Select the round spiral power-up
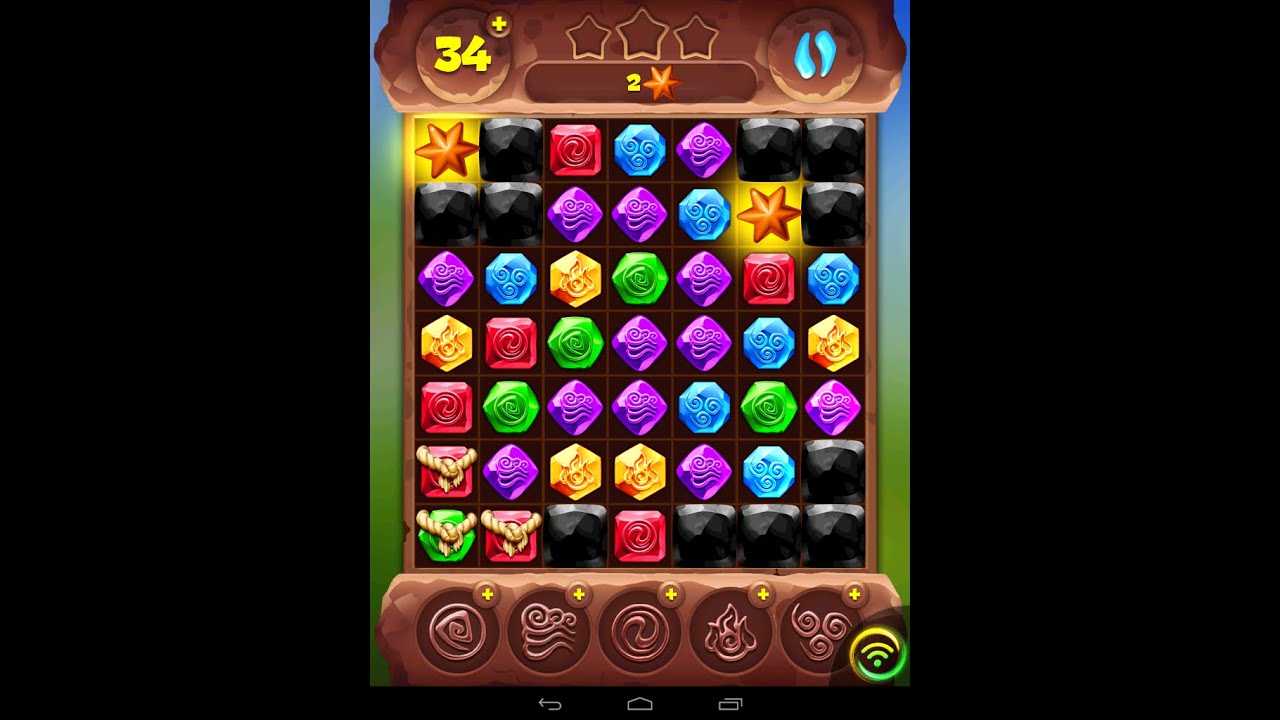The width and height of the screenshot is (1280, 720). 640,632
